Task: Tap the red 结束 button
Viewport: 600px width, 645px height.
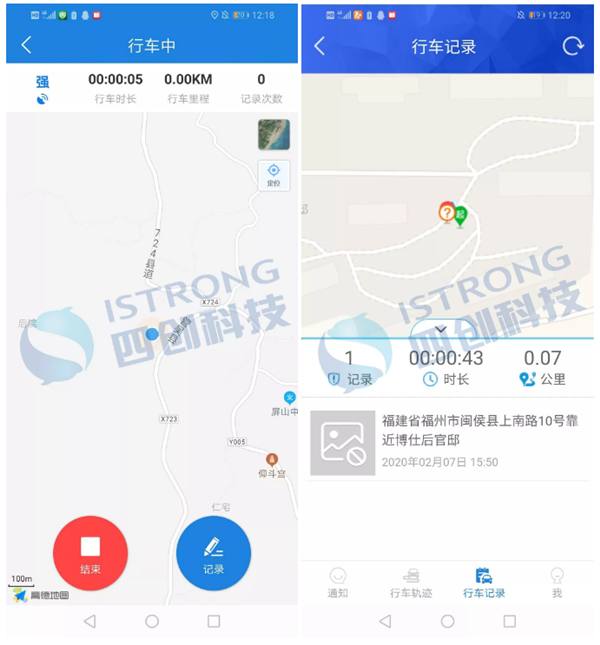Action: [90, 552]
